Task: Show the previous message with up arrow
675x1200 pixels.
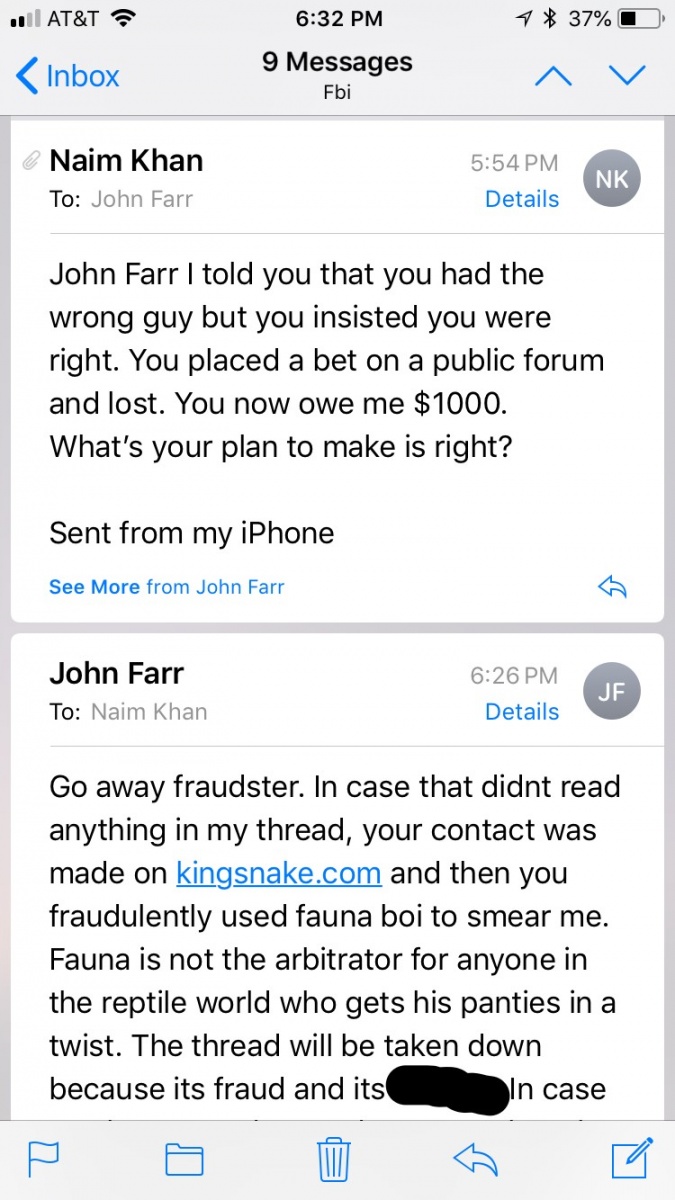Action: point(555,76)
